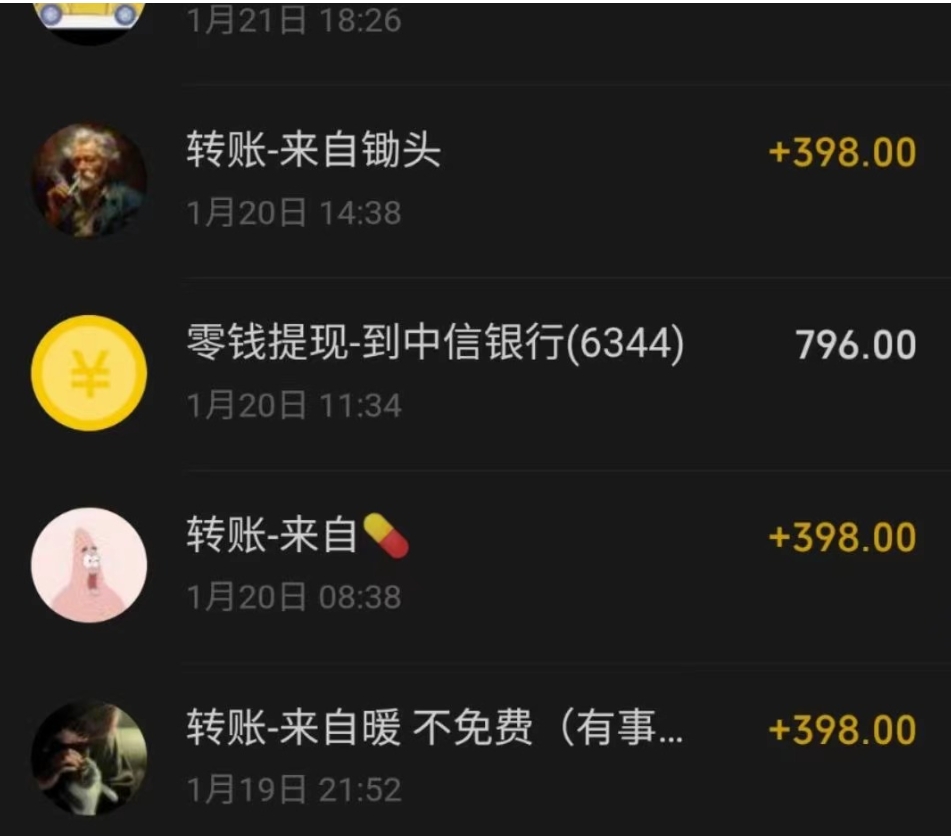Open the 零钱提现 to 中信银行 record

point(475,372)
